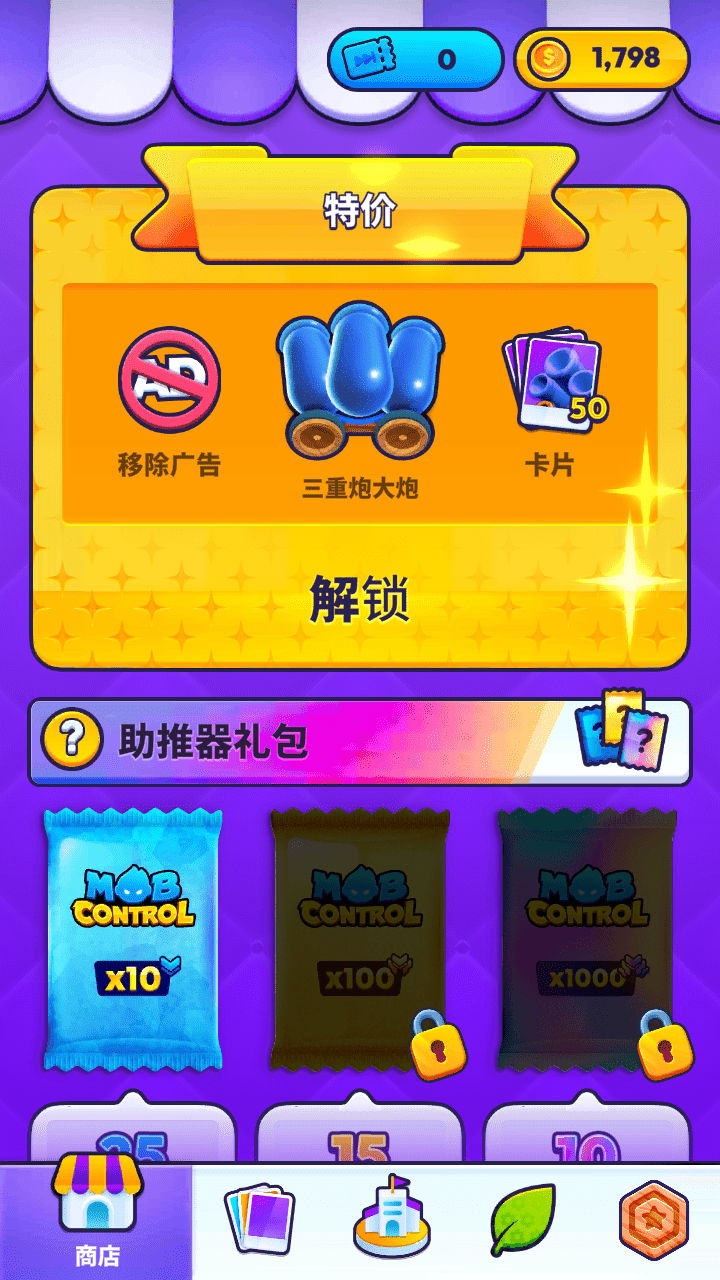The width and height of the screenshot is (720, 1280).
Task: Open the 助推器礼包 help question mark
Action: (71, 740)
